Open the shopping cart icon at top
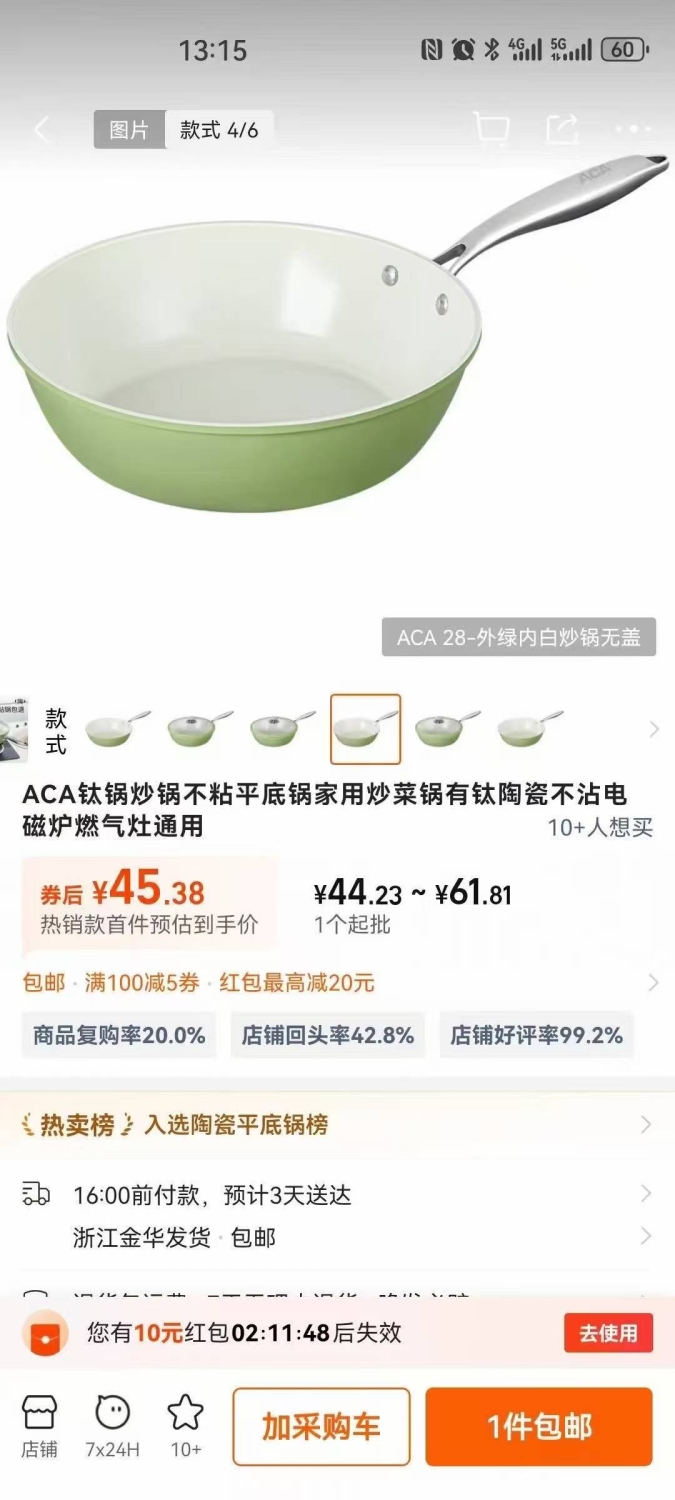Viewport: 675px width, 1500px height. pos(491,129)
